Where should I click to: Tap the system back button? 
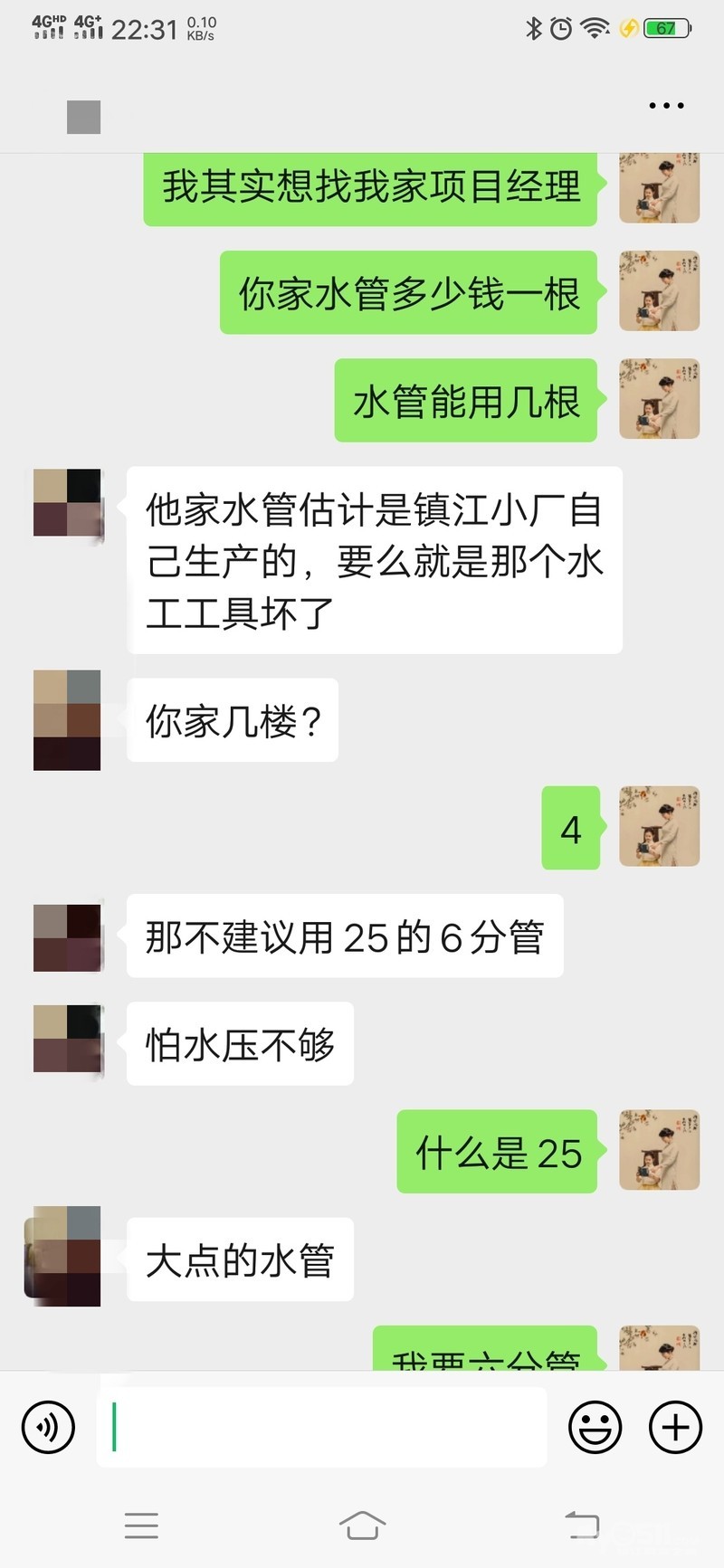point(581,1525)
